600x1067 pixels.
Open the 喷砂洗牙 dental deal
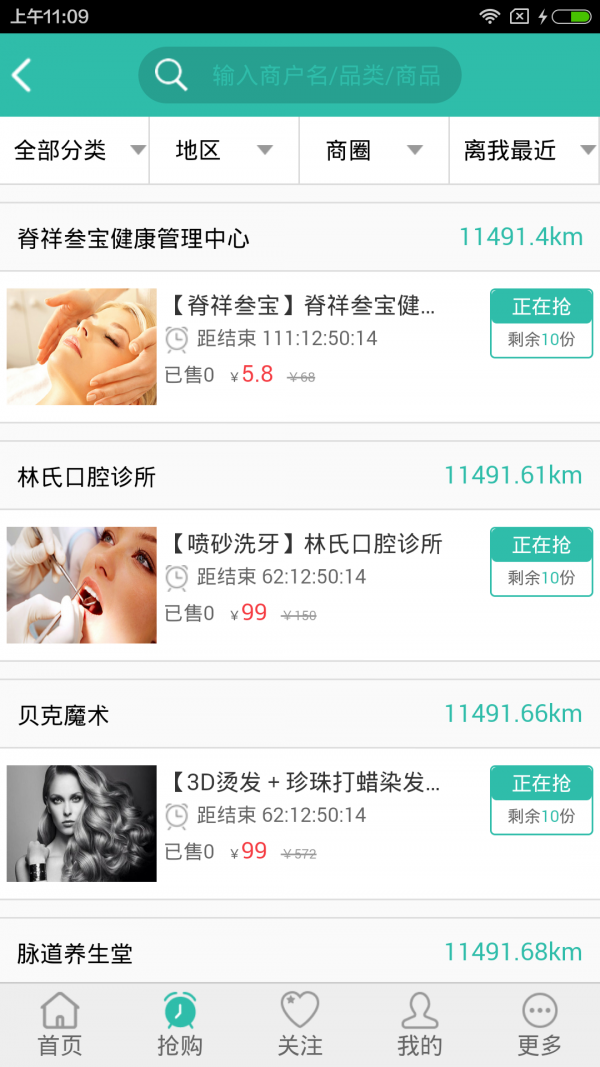pos(300,585)
